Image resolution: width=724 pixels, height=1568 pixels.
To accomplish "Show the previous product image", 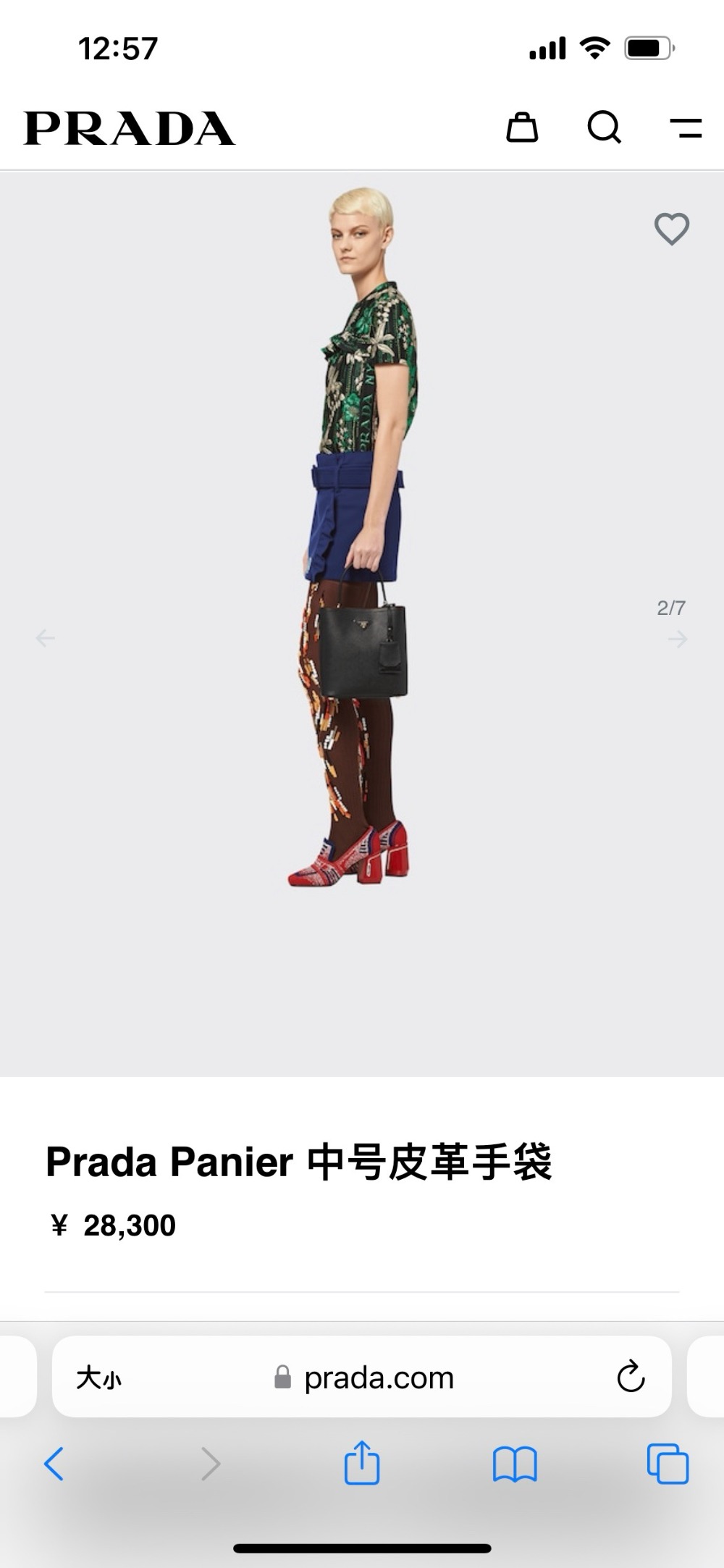I will coord(46,638).
